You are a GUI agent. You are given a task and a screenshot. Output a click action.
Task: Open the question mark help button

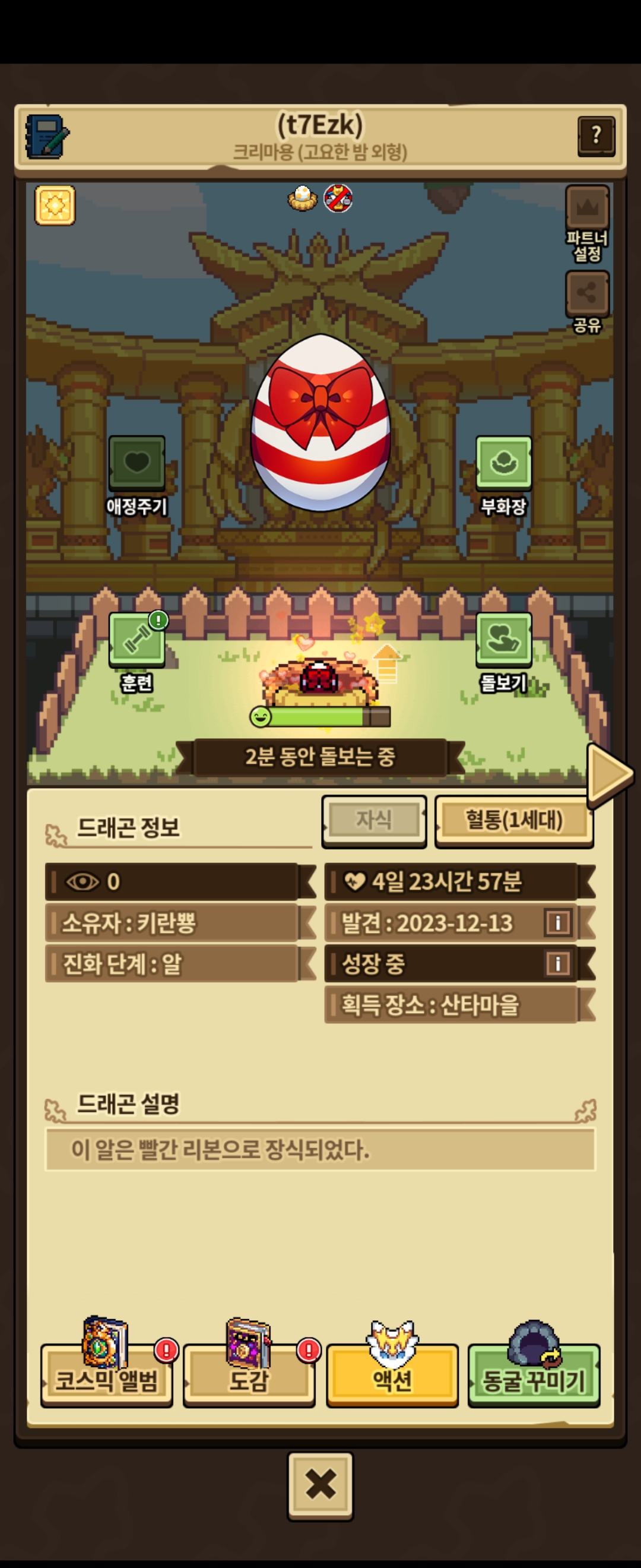(596, 137)
